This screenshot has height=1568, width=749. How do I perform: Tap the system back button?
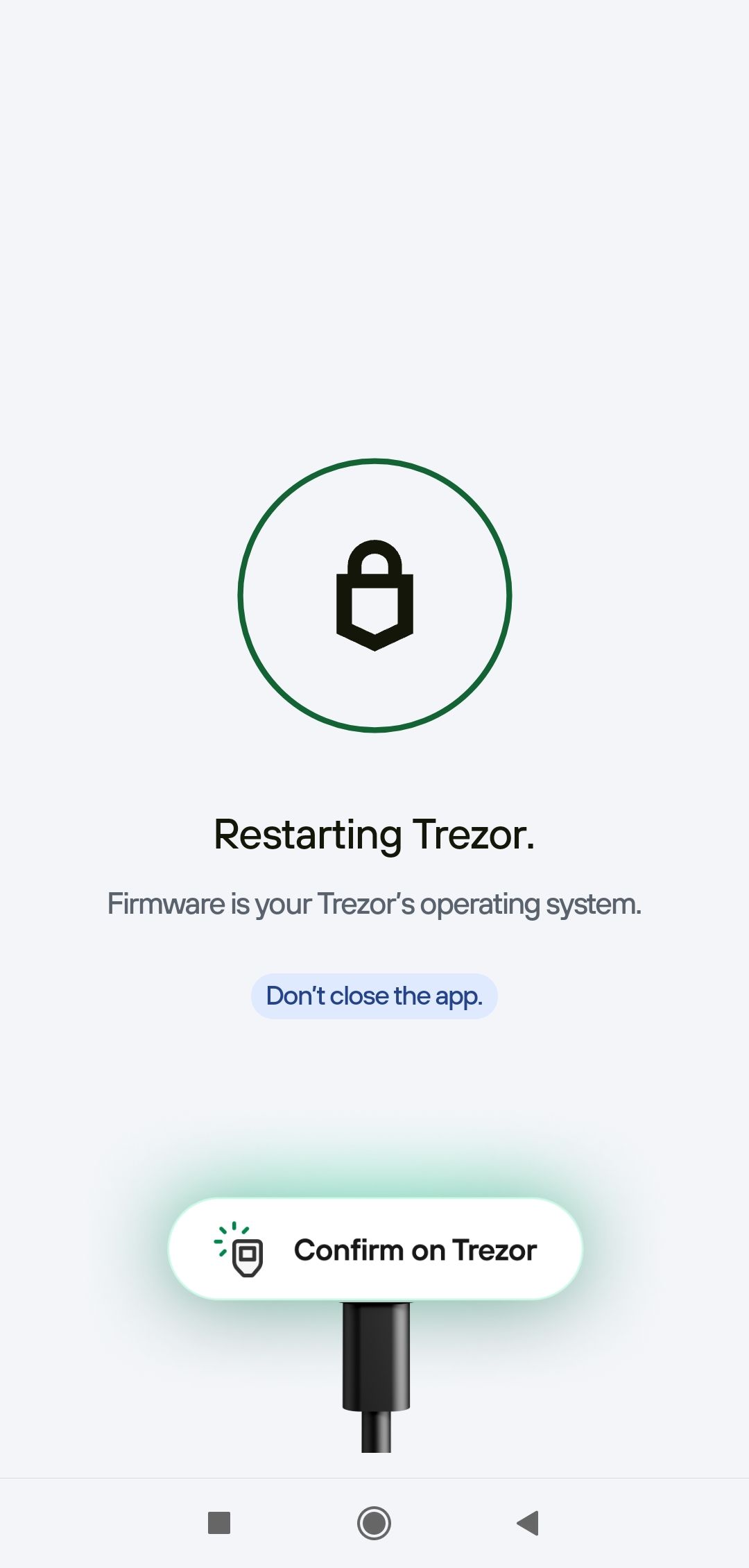[528, 1523]
